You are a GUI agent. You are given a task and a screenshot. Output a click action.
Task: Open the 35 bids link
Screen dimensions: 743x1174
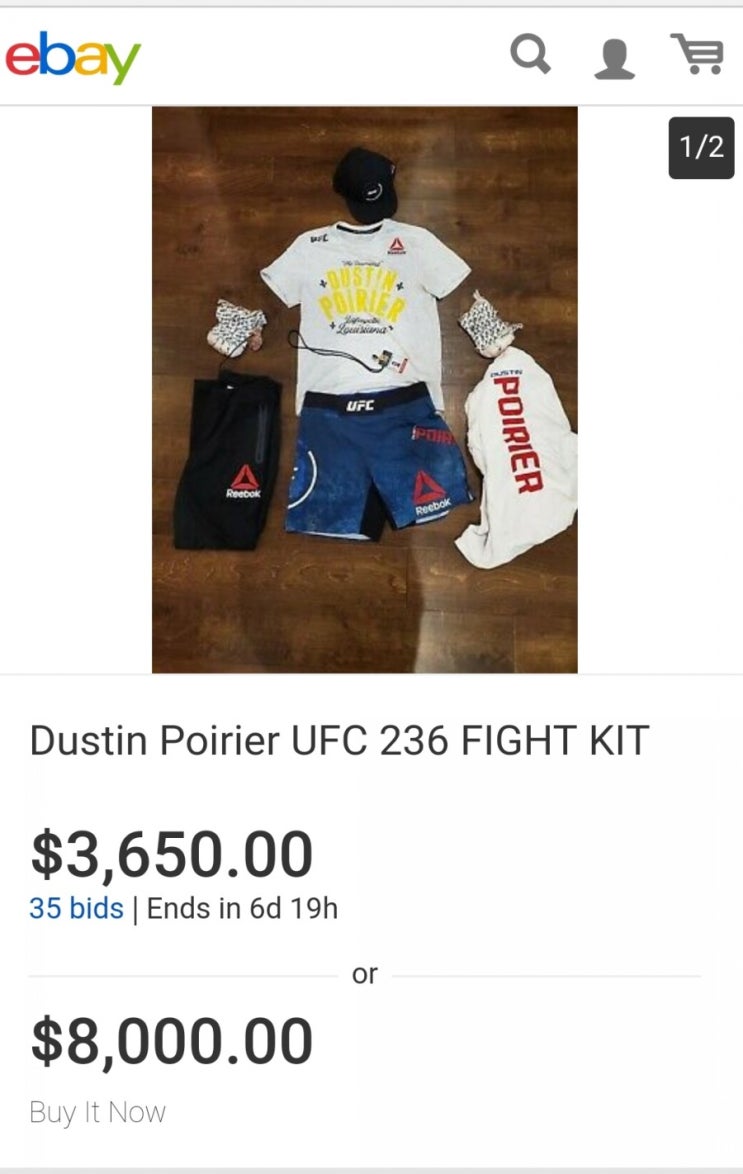(76, 909)
